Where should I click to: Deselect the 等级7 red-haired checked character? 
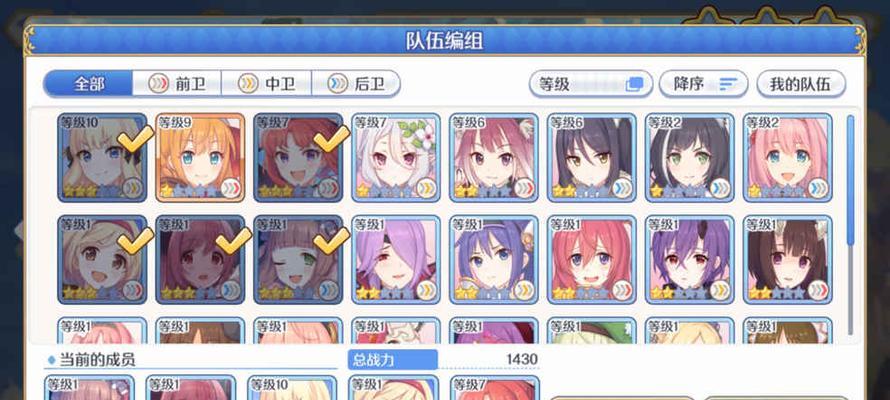point(298,158)
